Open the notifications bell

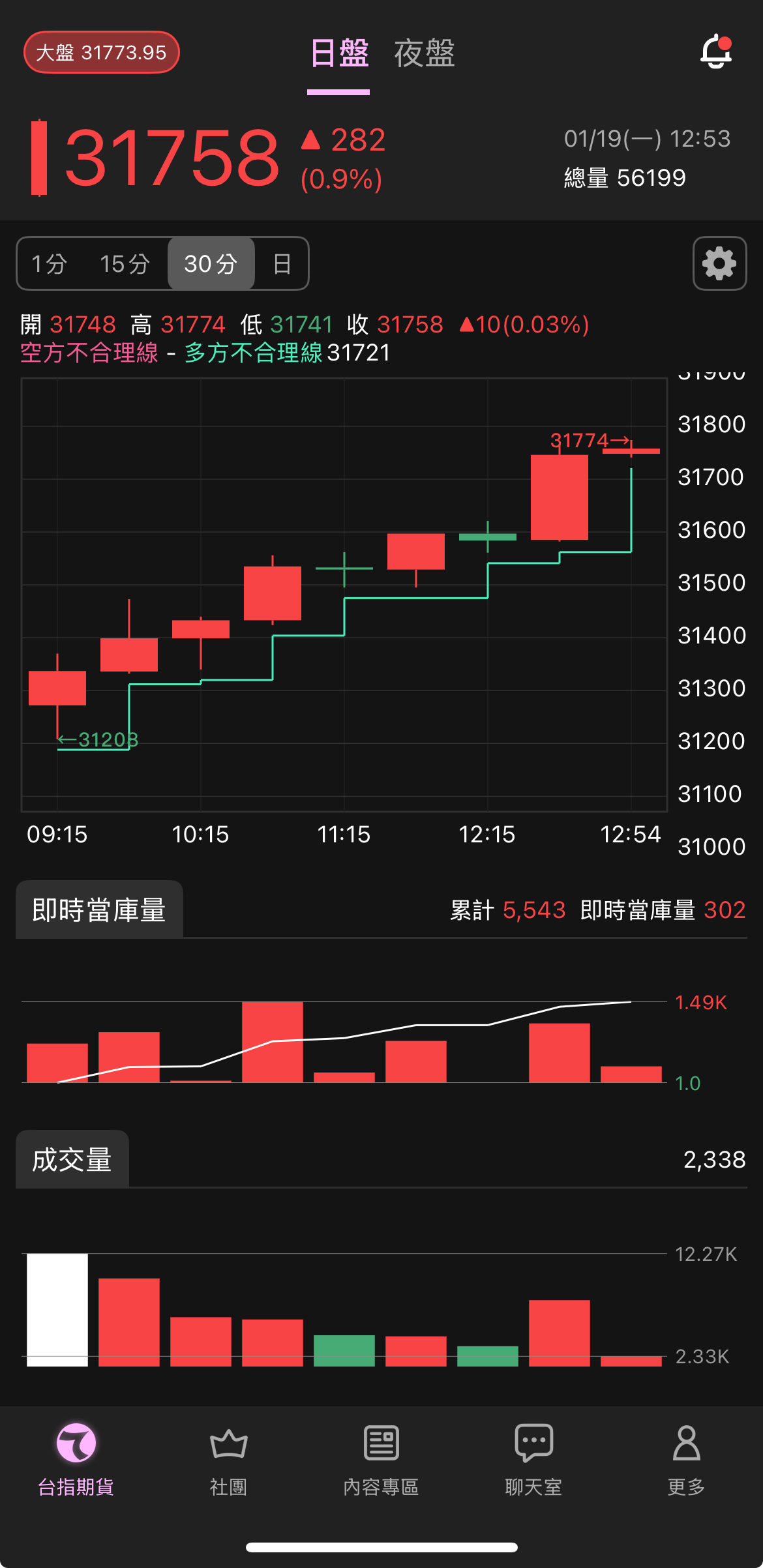[x=715, y=52]
